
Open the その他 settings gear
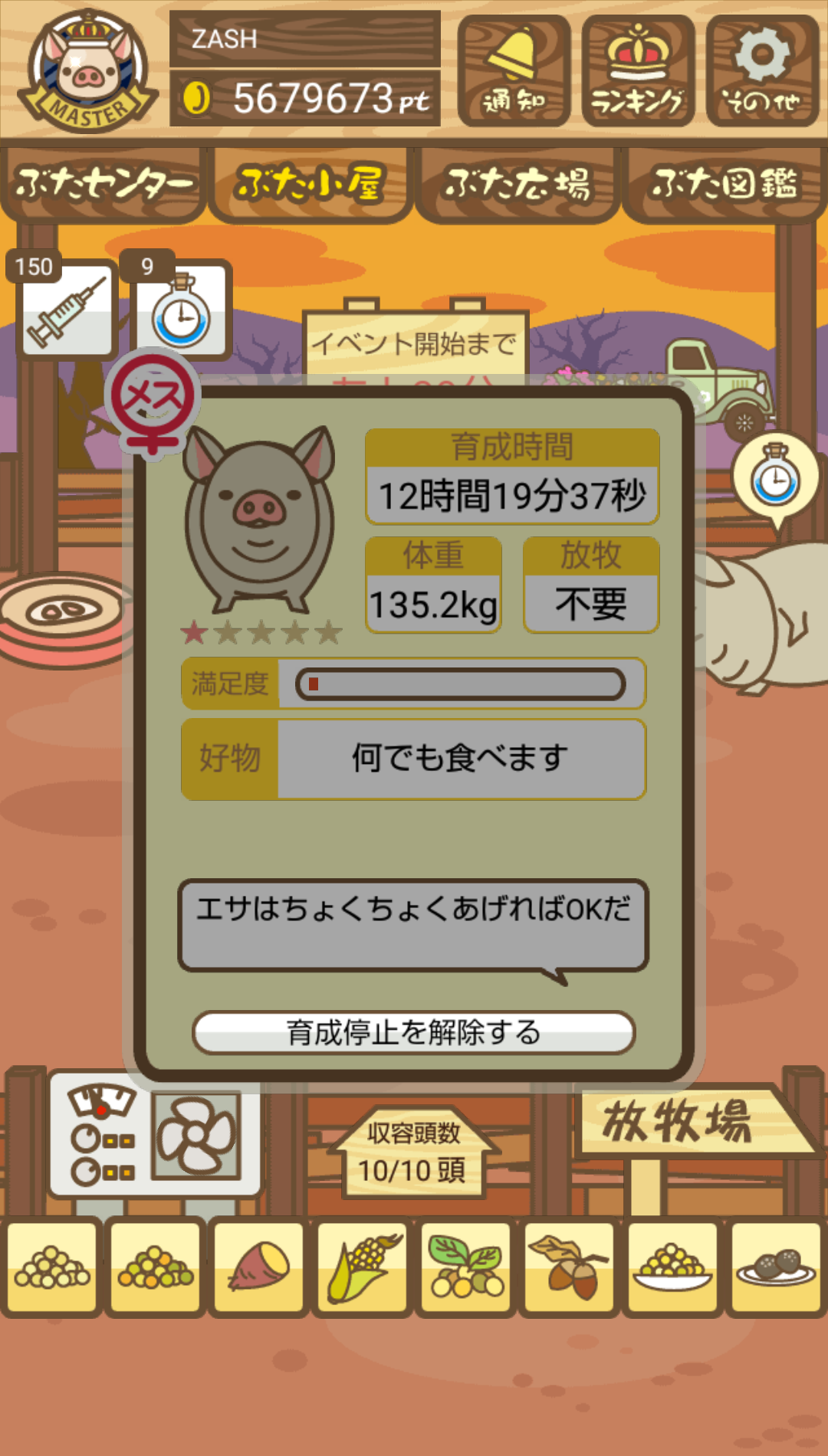pos(762,71)
